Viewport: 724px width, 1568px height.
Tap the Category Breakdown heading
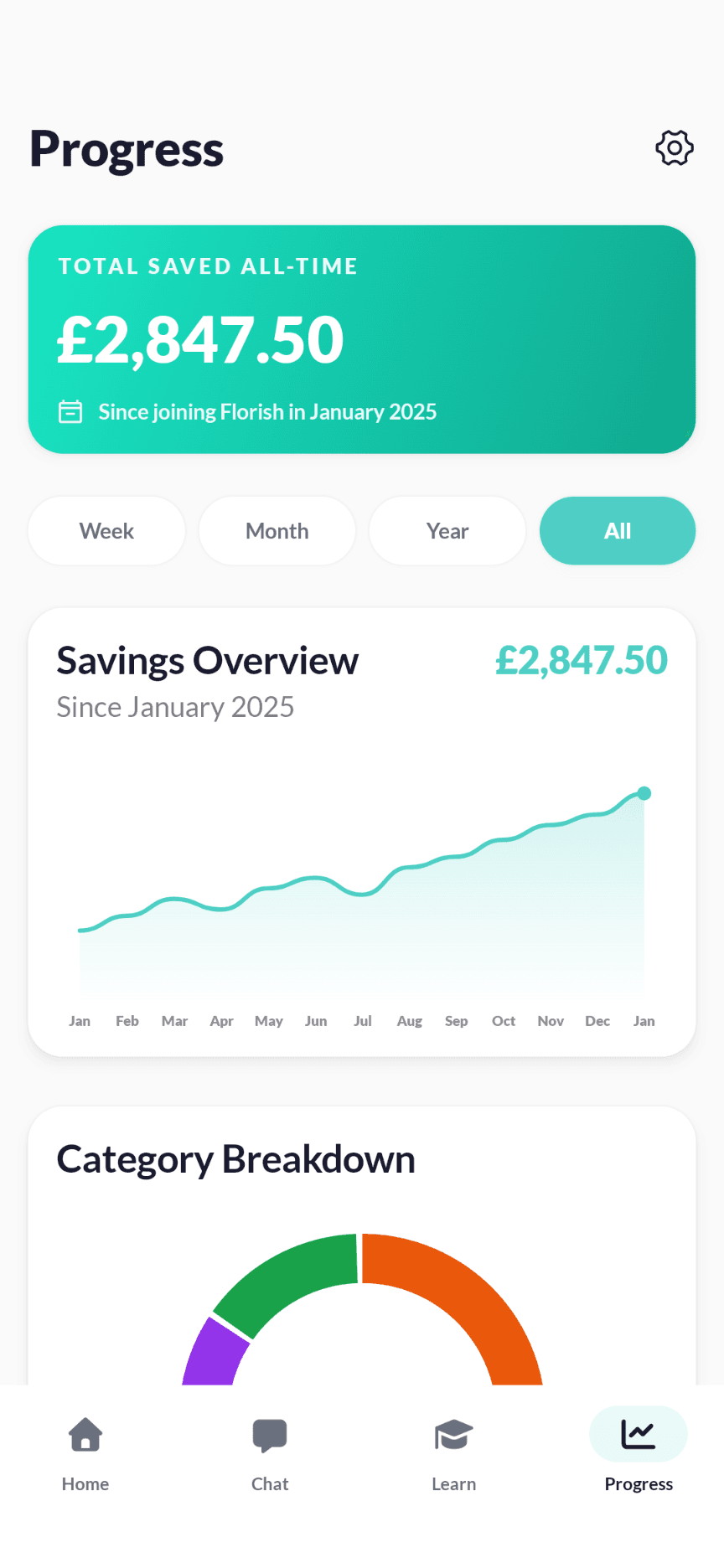(235, 1159)
